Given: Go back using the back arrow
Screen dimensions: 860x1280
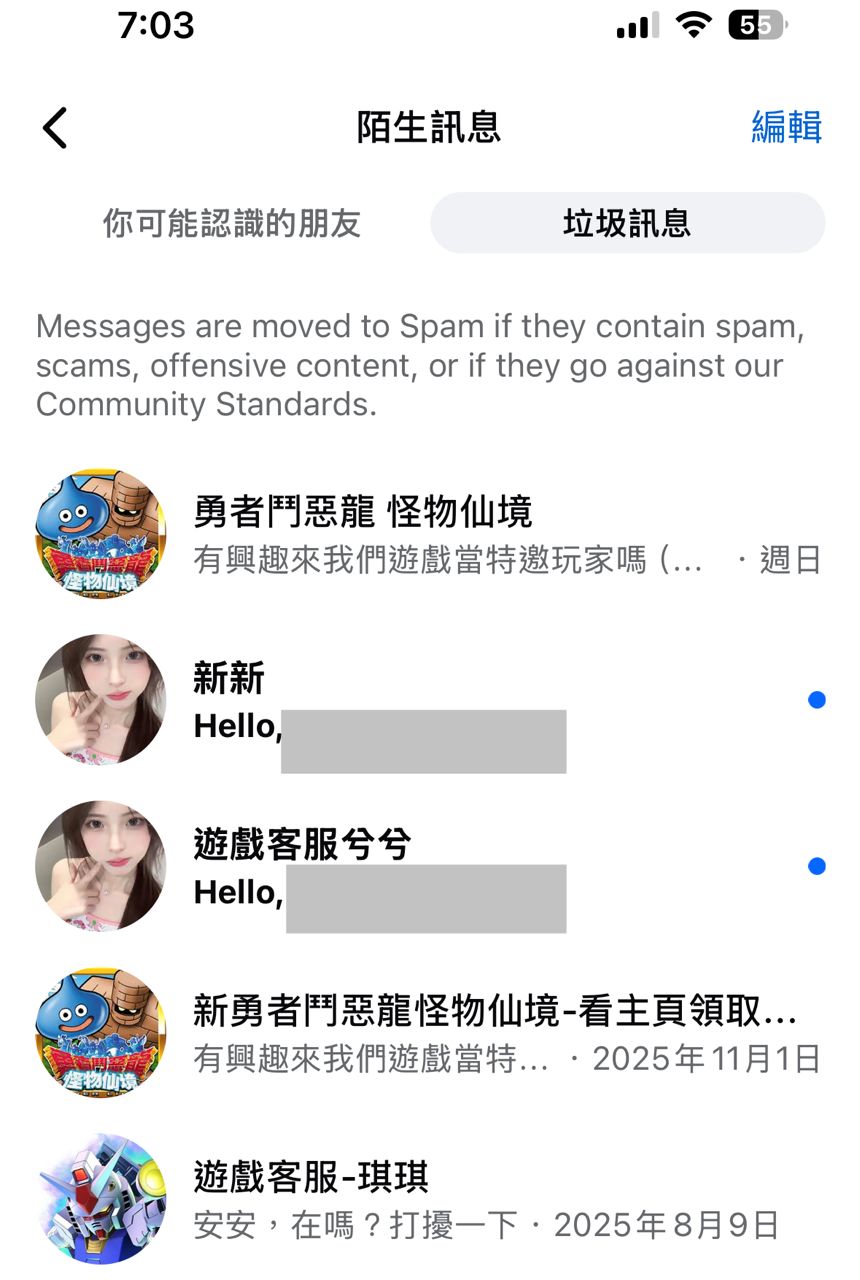Looking at the screenshot, I should coord(55,128).
